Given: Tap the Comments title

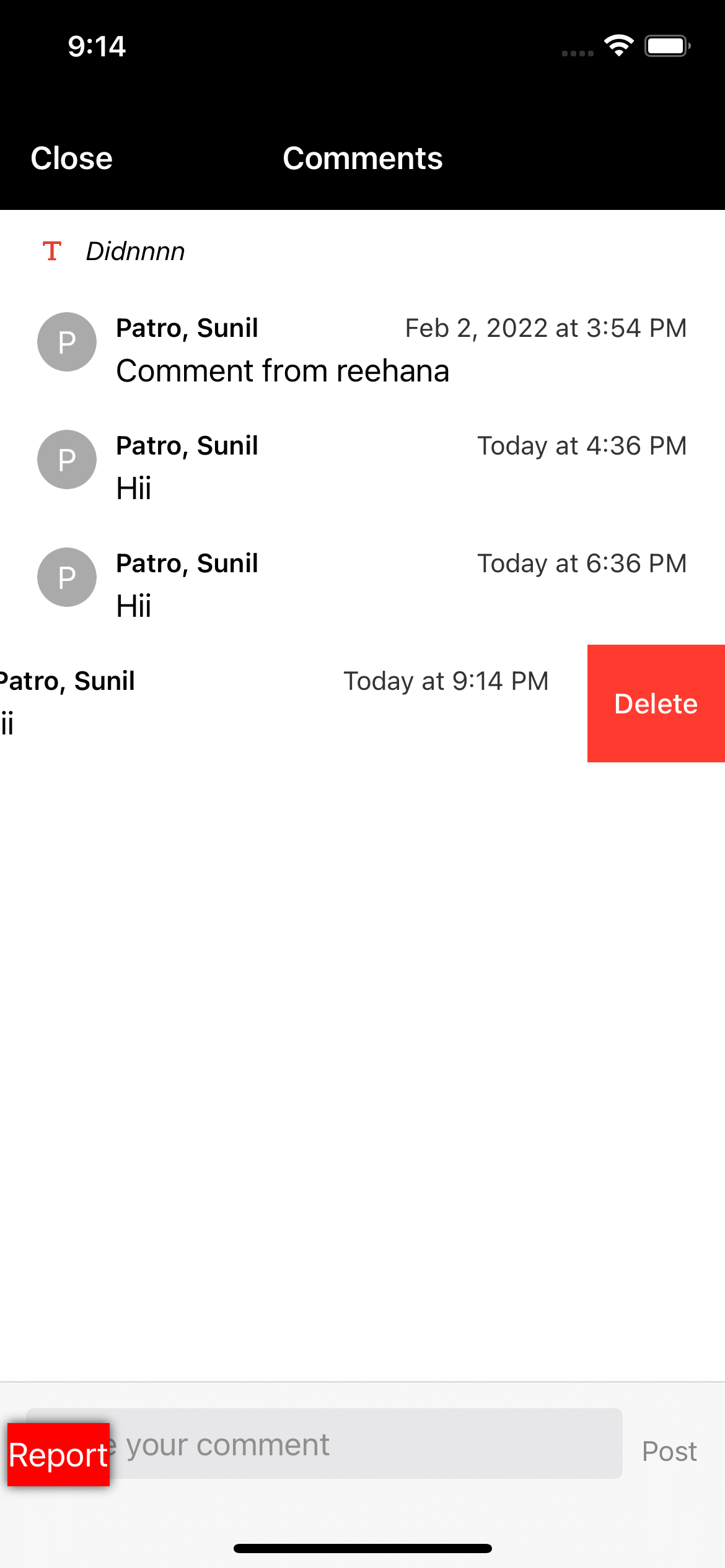Looking at the screenshot, I should tap(362, 158).
